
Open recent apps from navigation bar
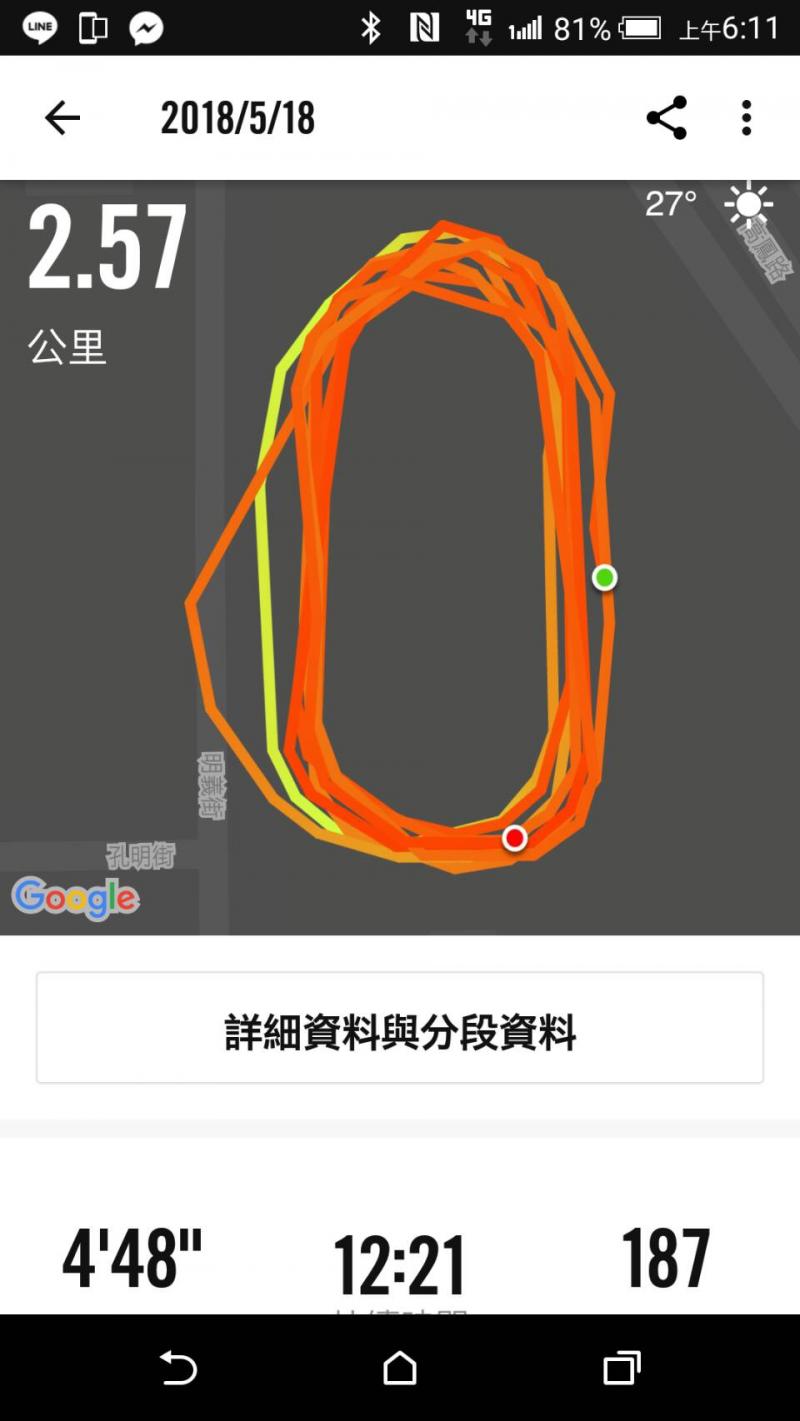point(622,1368)
